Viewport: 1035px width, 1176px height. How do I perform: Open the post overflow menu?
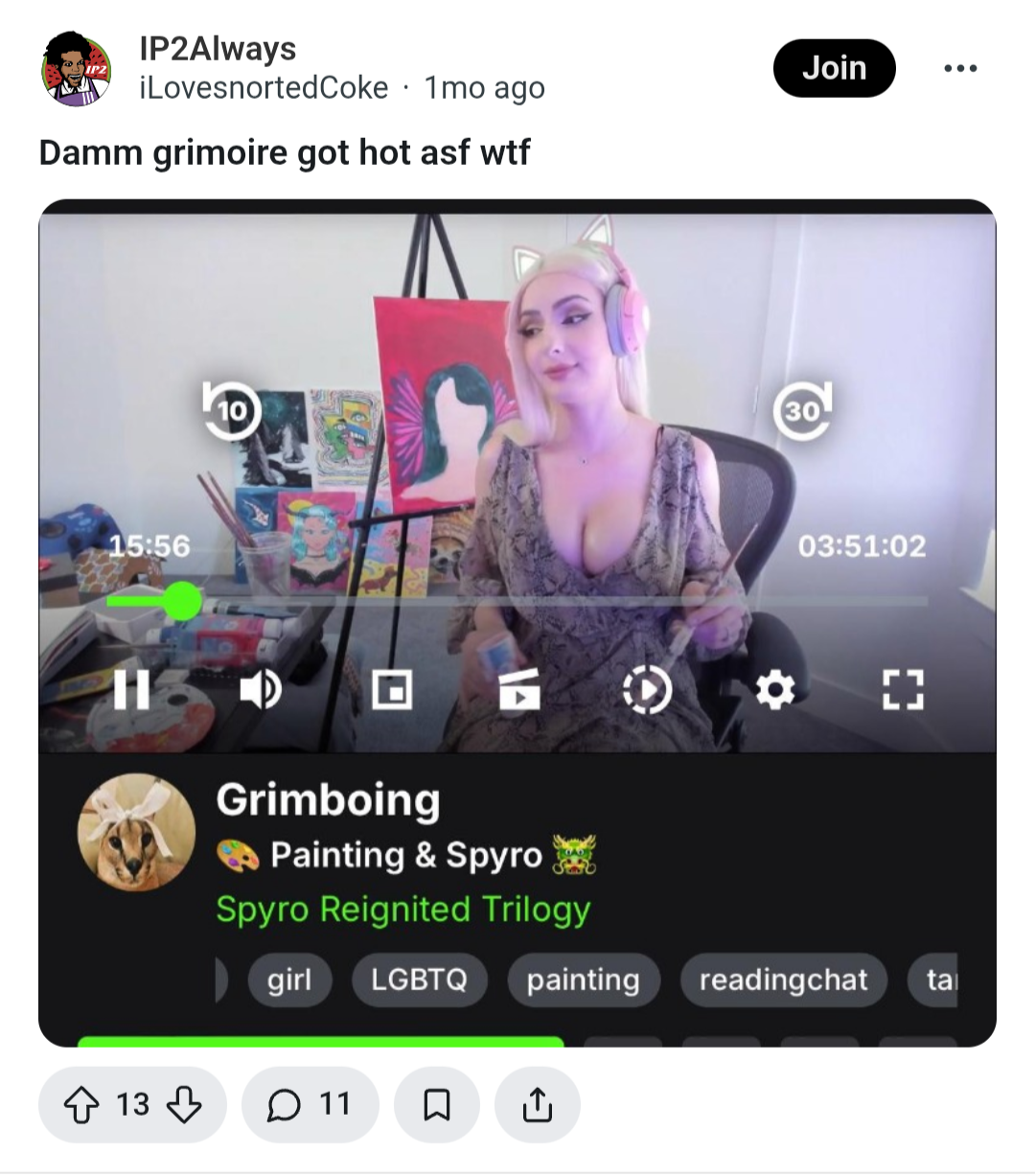(x=959, y=68)
